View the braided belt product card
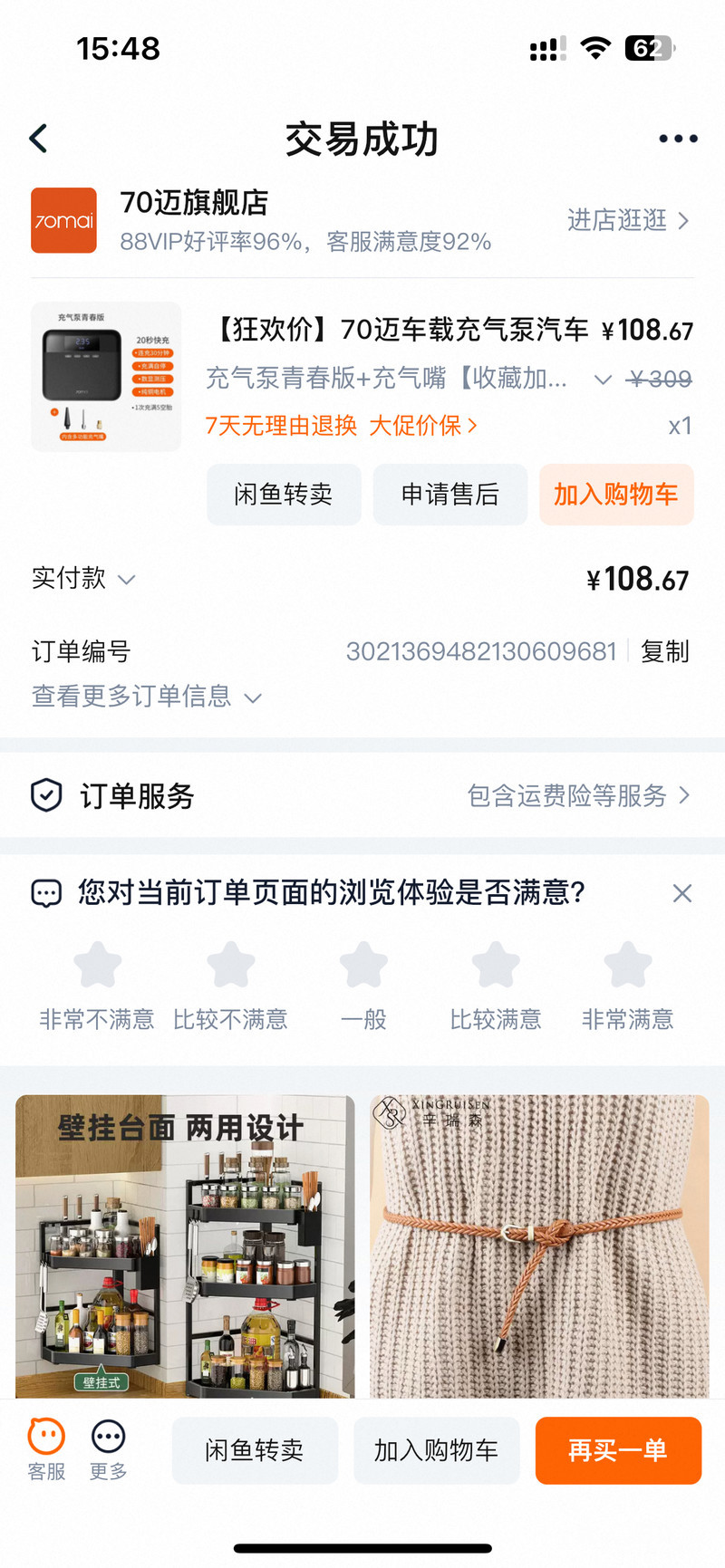 pyautogui.click(x=539, y=1246)
